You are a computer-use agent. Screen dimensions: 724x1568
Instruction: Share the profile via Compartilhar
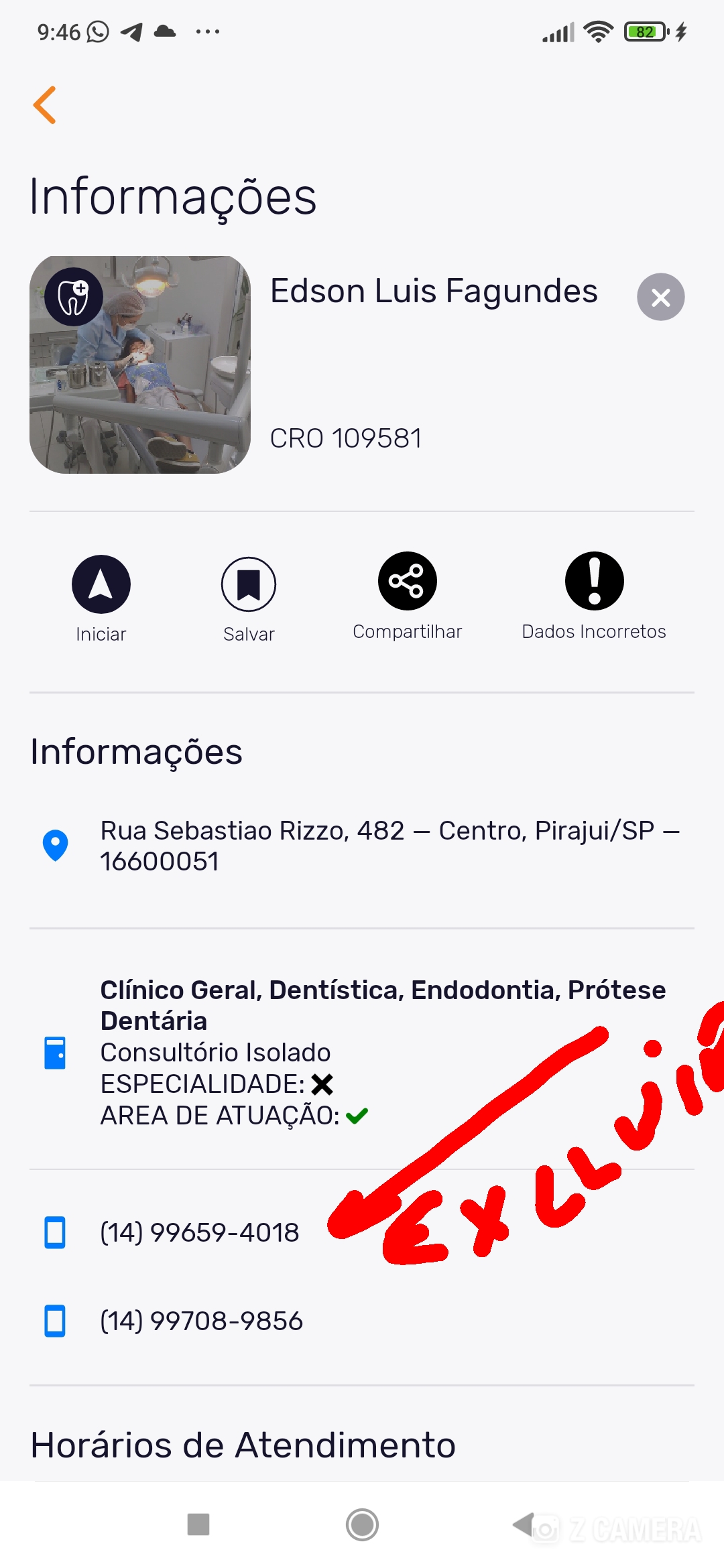(407, 582)
